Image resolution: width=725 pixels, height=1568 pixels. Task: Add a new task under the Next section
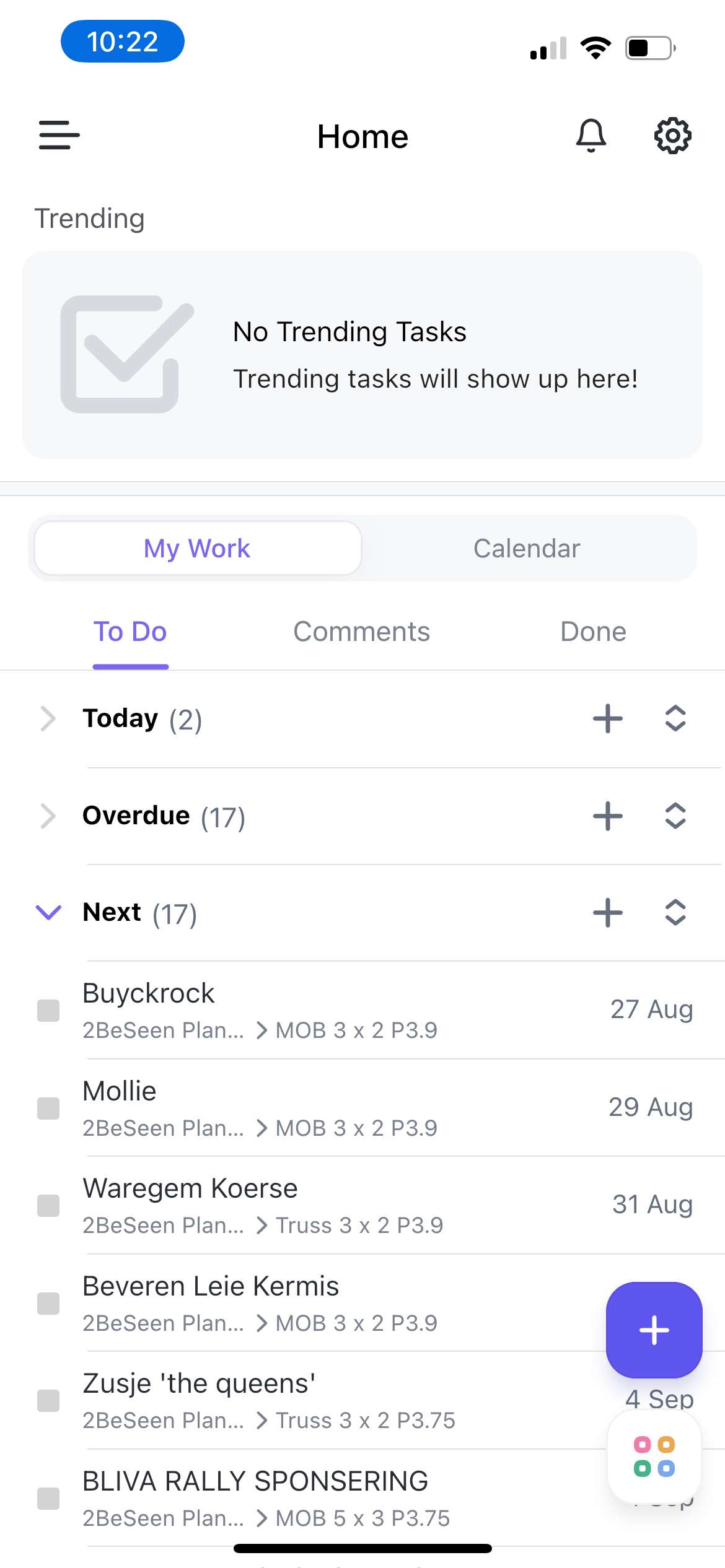pos(607,912)
